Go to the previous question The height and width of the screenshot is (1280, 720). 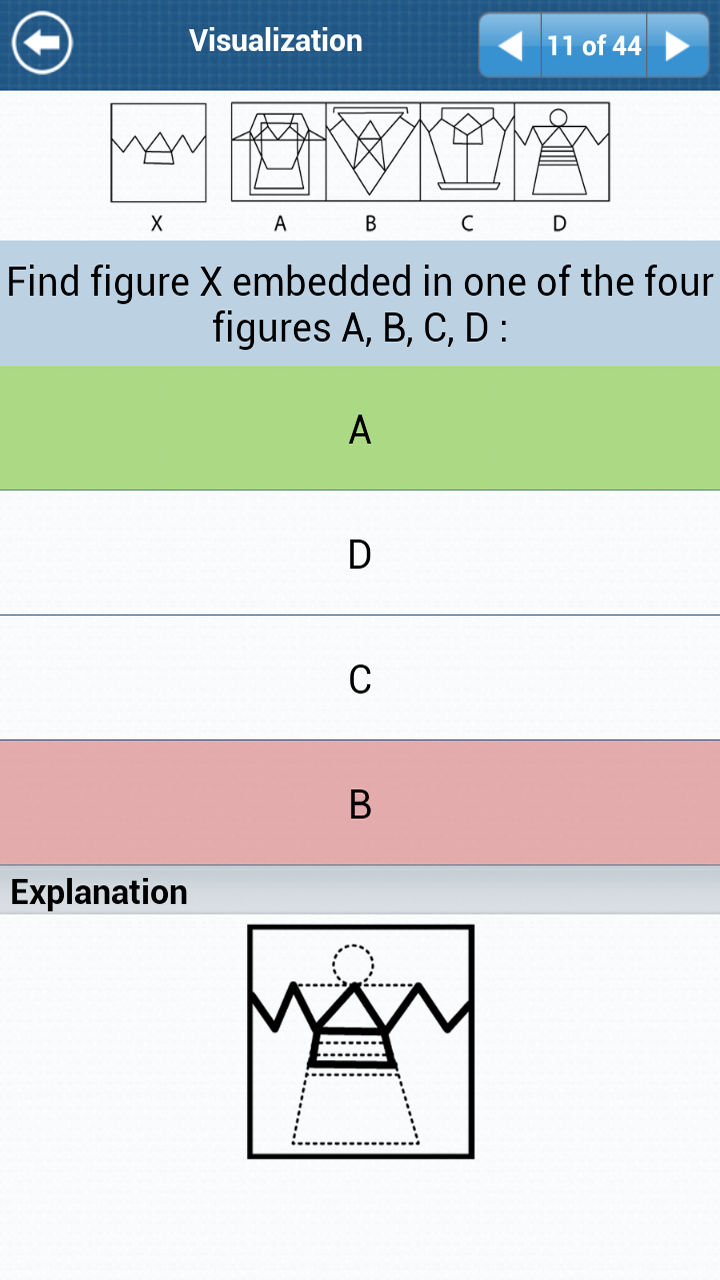click(510, 45)
